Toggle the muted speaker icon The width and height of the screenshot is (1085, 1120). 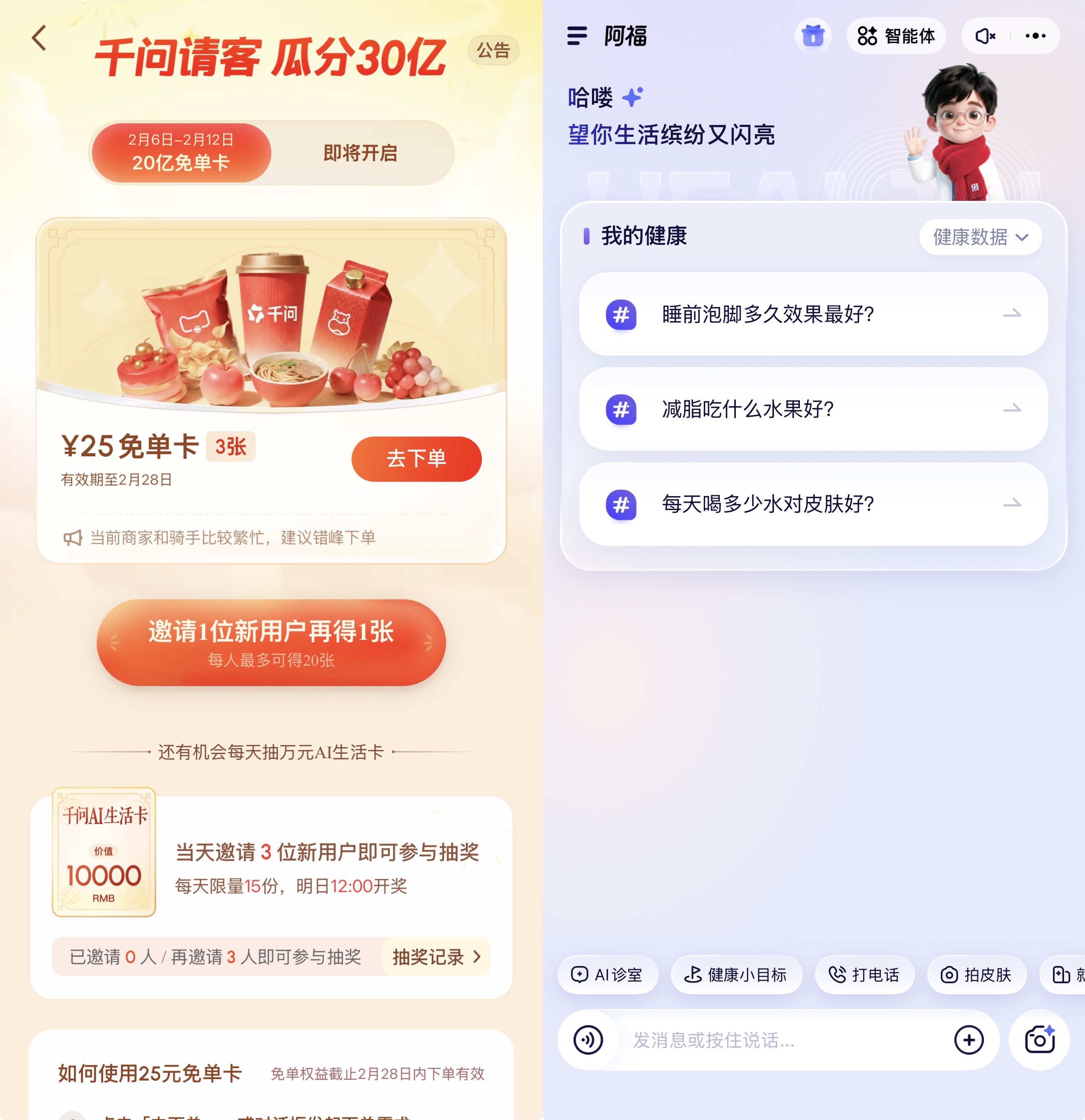click(985, 36)
